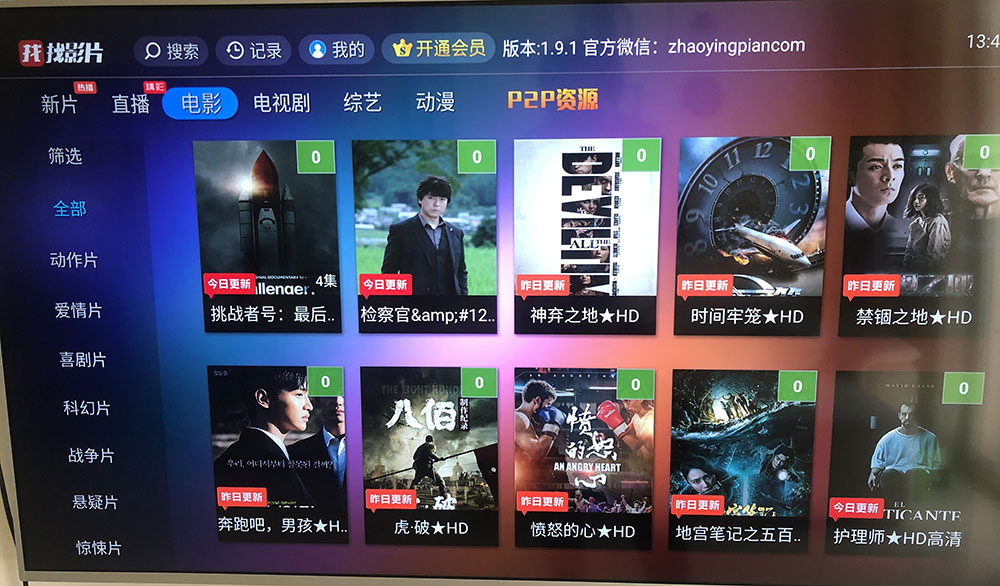The image size is (1000, 586).
Task: Open the 搜索 search button
Action: coord(172,50)
